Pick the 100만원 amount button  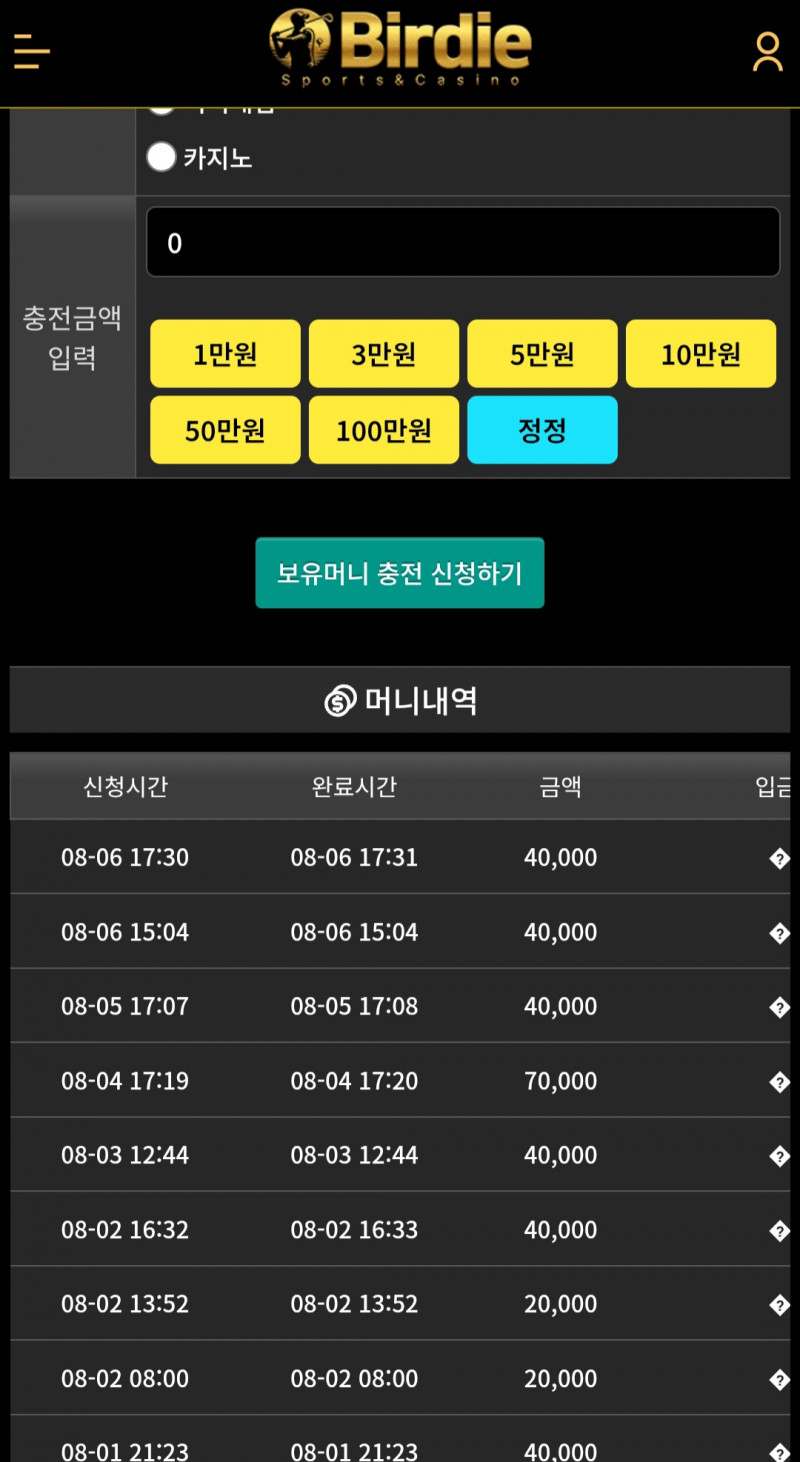point(384,430)
